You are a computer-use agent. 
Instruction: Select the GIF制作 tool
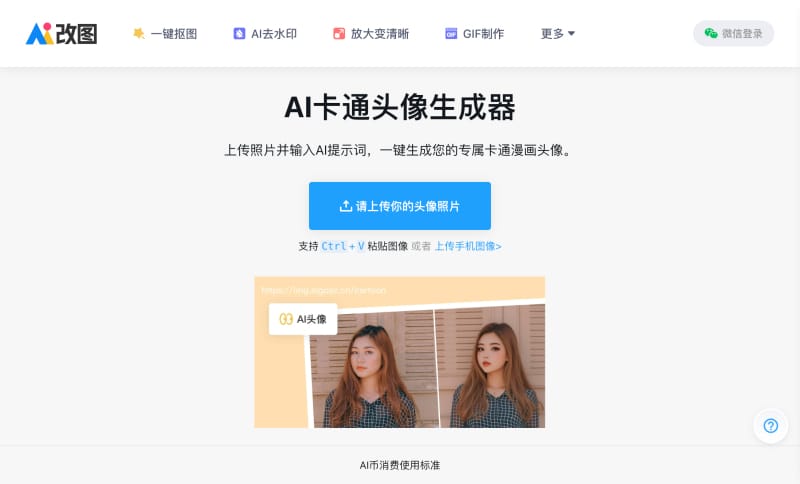click(474, 33)
